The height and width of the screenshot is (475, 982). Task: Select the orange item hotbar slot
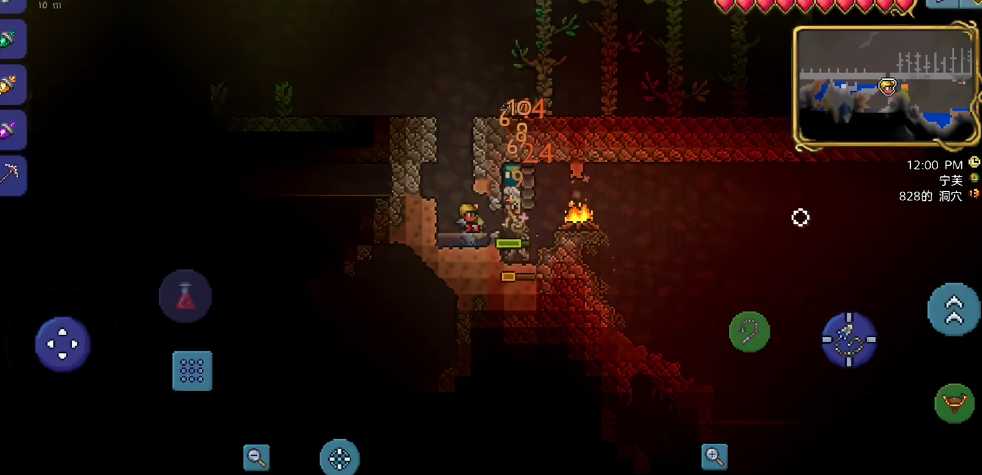10,85
